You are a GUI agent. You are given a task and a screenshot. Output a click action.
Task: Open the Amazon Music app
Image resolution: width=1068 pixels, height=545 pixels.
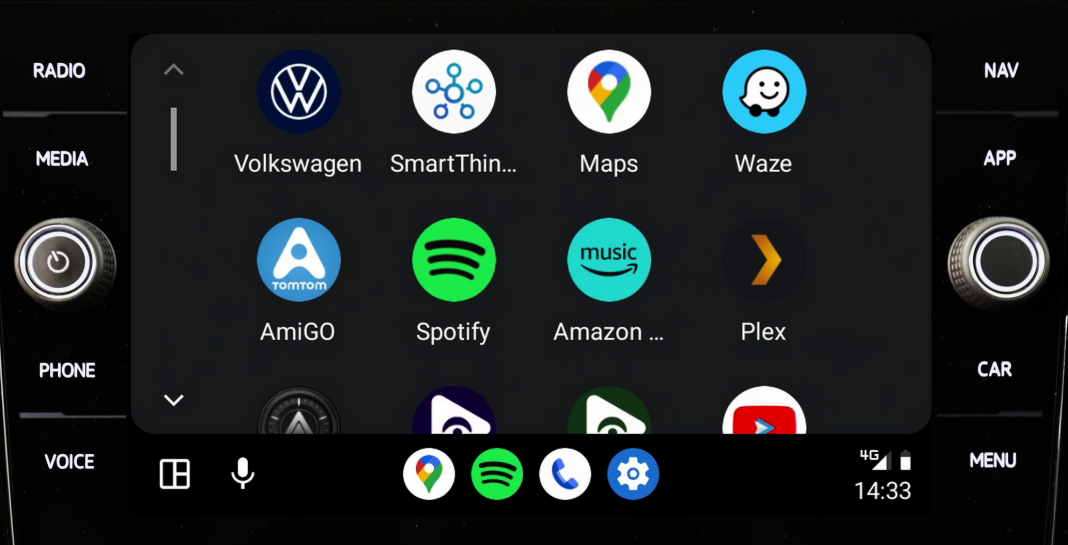pos(608,261)
